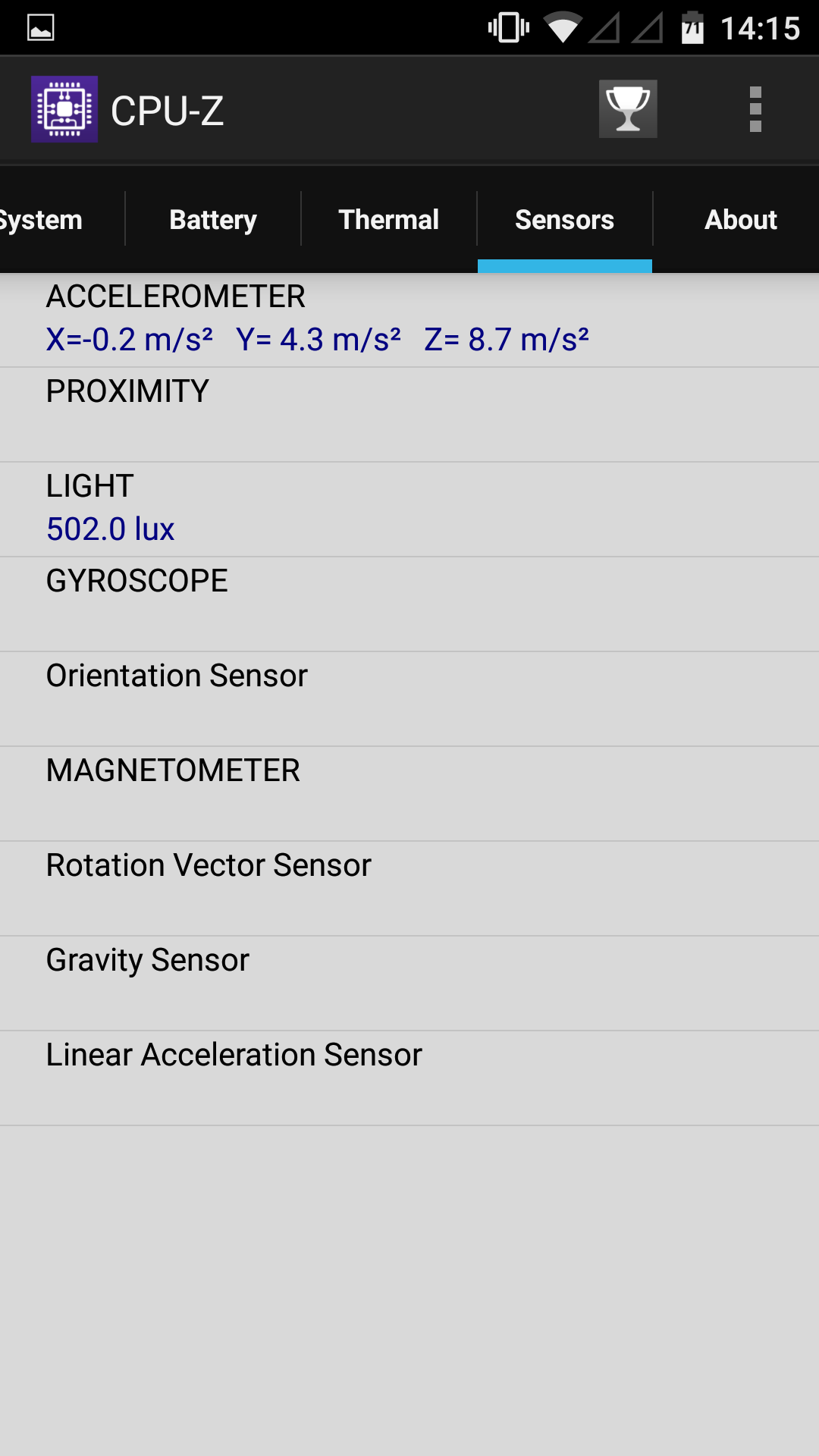Select the Sensors tab
The image size is (819, 1456).
(565, 220)
